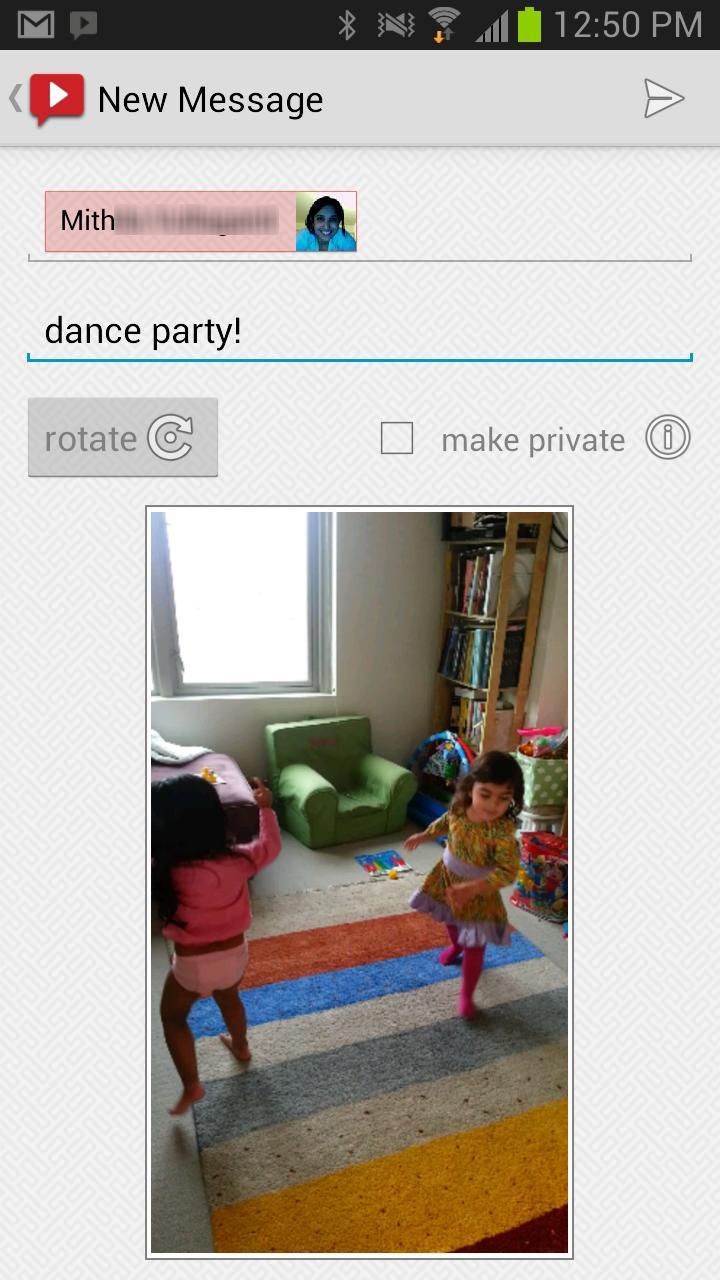Open the attached video preview
720x1280 pixels.
tap(359, 882)
